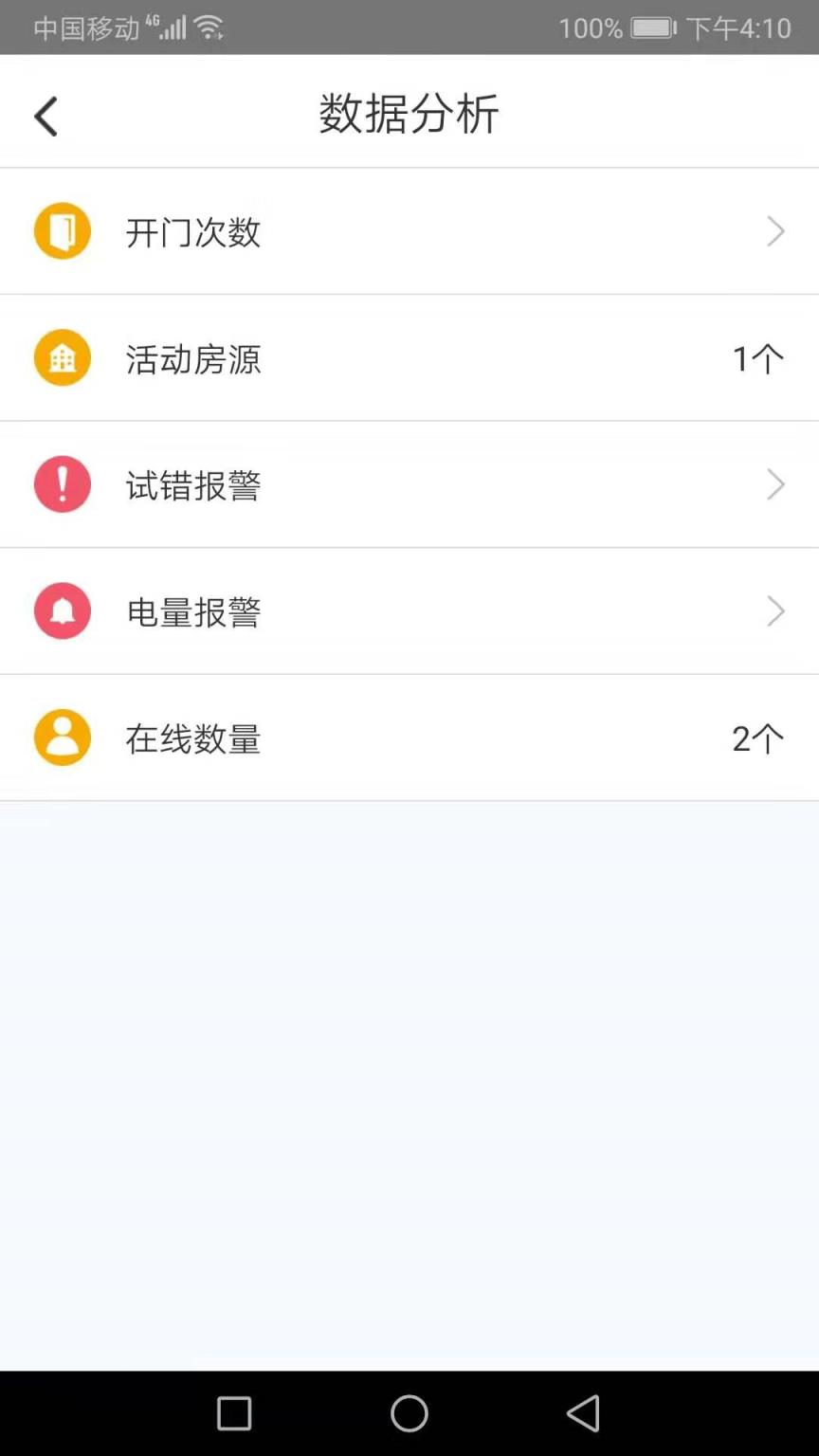This screenshot has width=819, height=1456.
Task: Expand 电量报警 using the right arrow
Action: pos(775,610)
